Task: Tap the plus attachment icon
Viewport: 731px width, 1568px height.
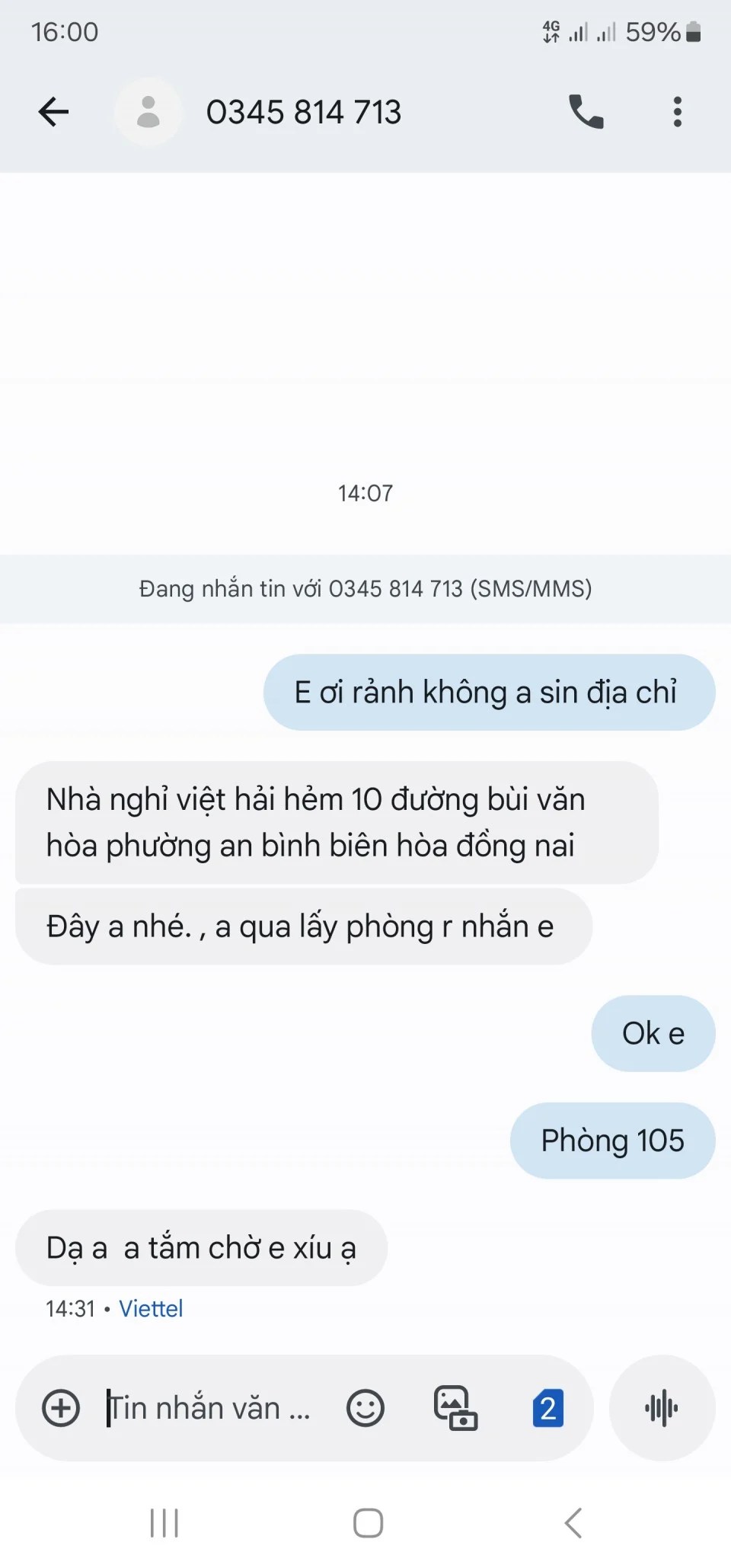Action: (x=61, y=1407)
